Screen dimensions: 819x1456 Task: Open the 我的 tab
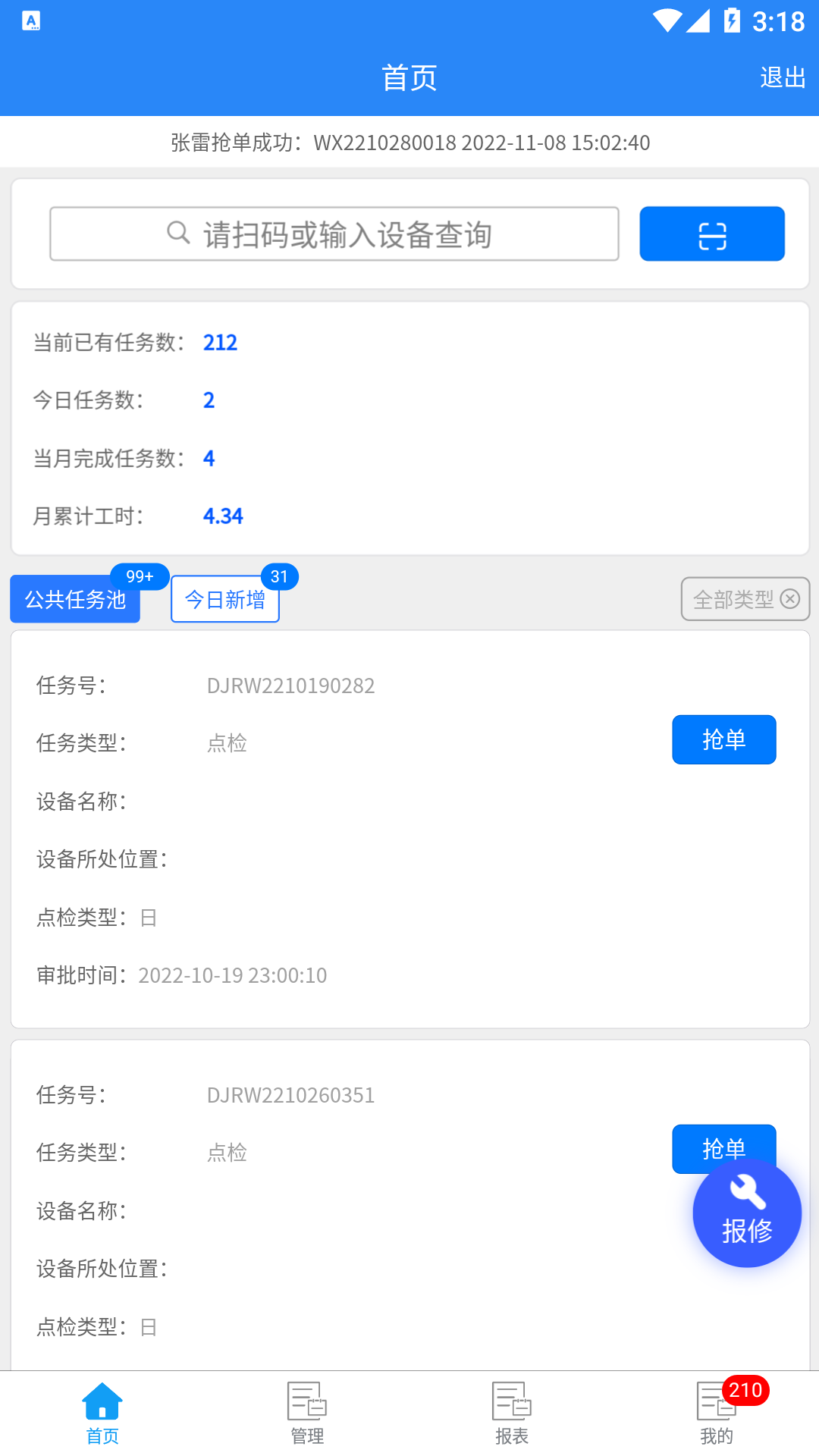tap(717, 1413)
